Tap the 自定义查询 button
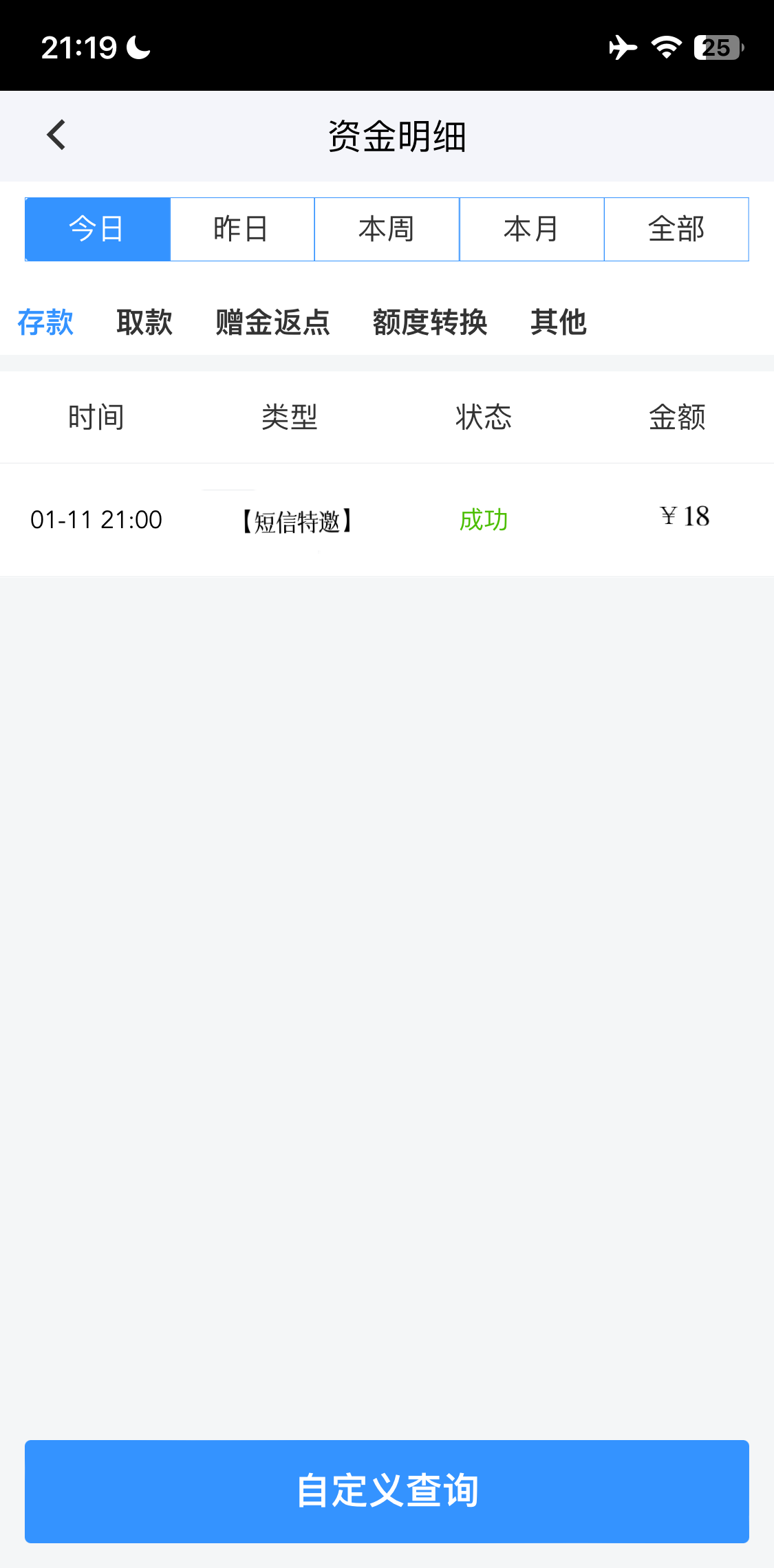The image size is (774, 1568). [387, 1491]
